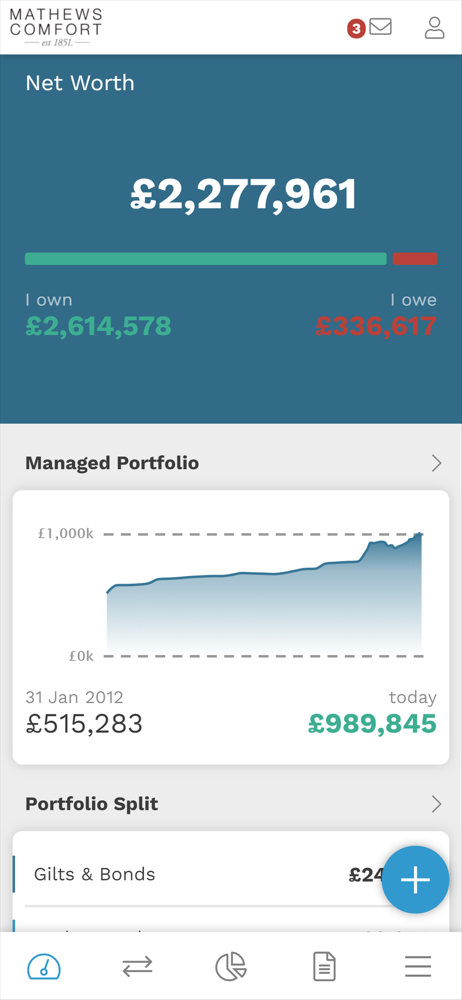Expand Managed Portfolio with its chevron
The image size is (462, 1000).
click(x=436, y=463)
